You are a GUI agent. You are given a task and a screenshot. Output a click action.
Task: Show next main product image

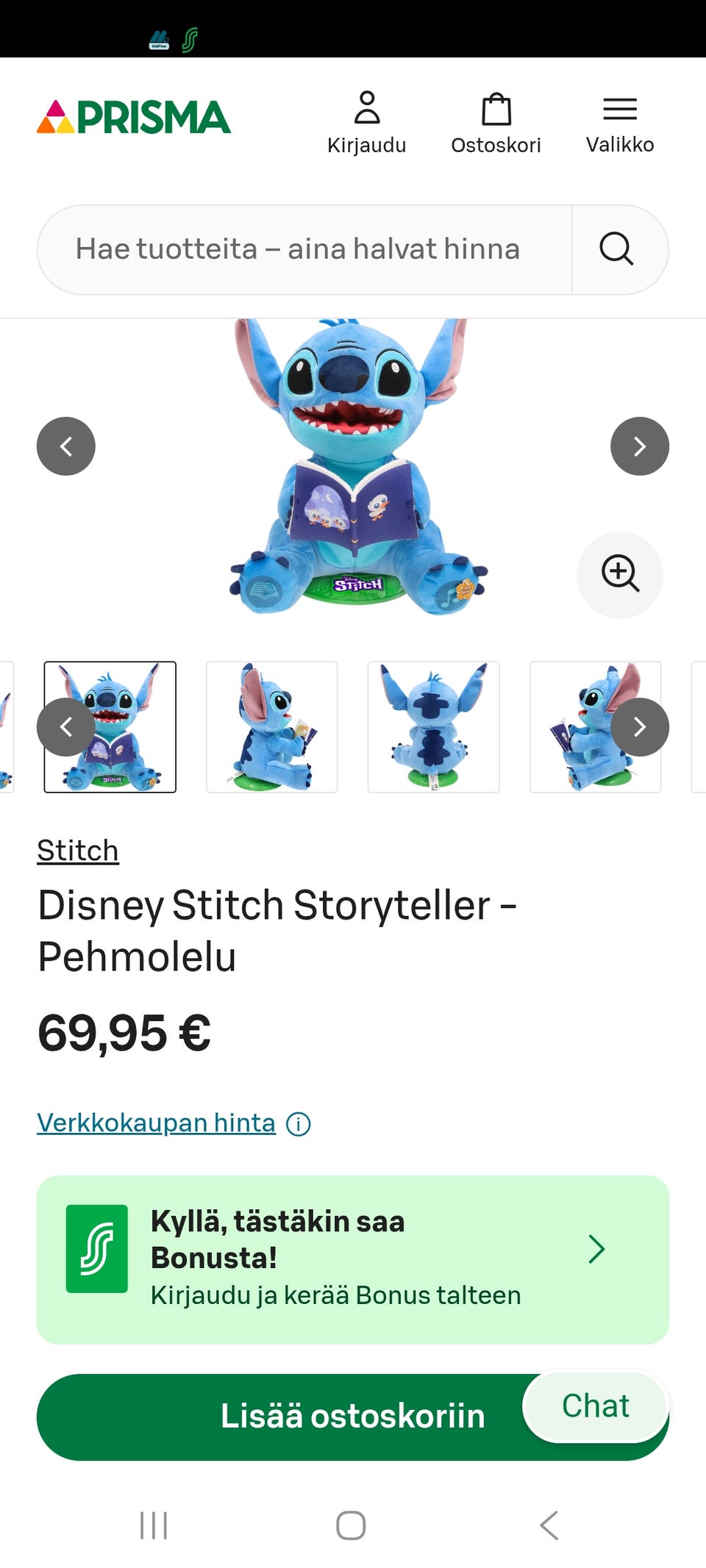[x=640, y=446]
